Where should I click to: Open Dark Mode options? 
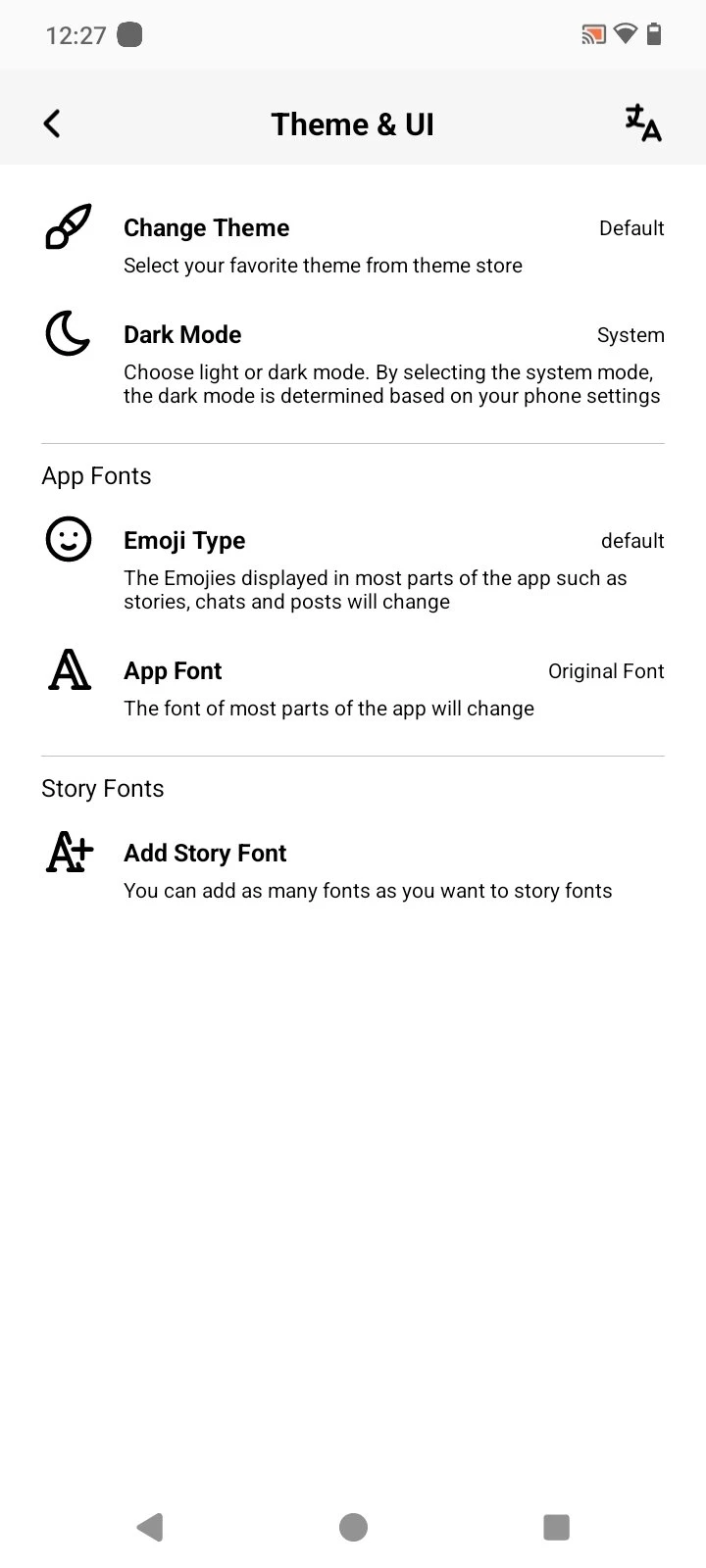[x=353, y=363]
